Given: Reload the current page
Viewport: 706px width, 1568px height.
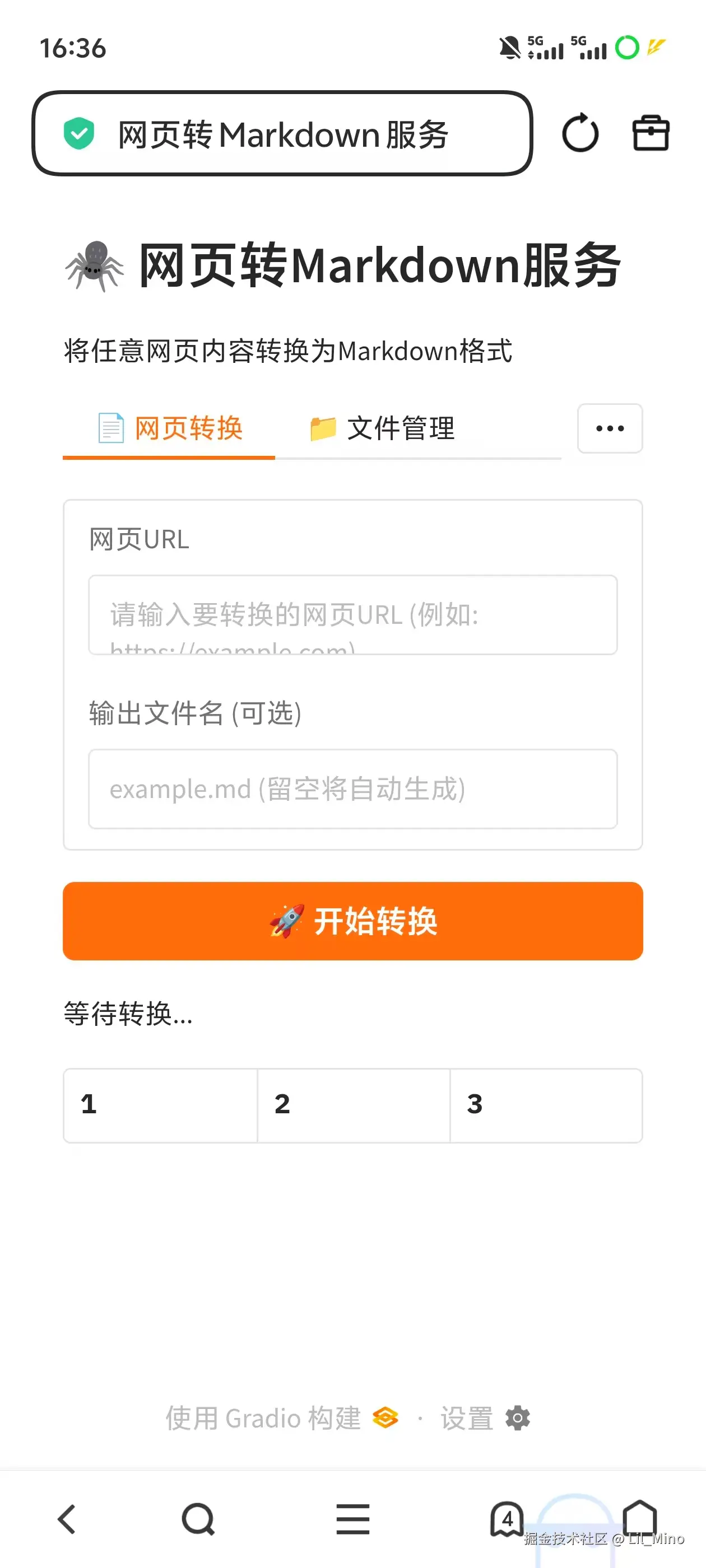Looking at the screenshot, I should click(580, 133).
